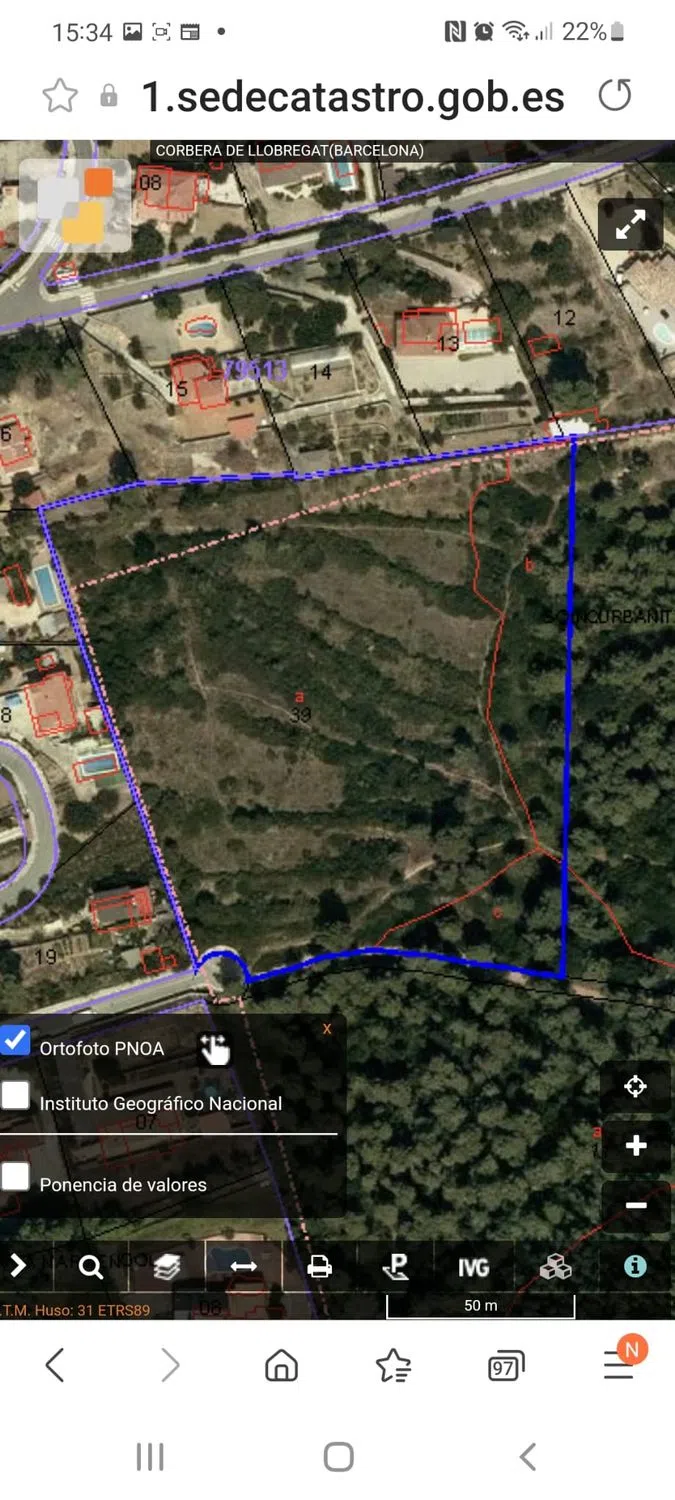Go to the browser home page
Image resolution: width=675 pixels, height=1500 pixels.
[281, 1365]
